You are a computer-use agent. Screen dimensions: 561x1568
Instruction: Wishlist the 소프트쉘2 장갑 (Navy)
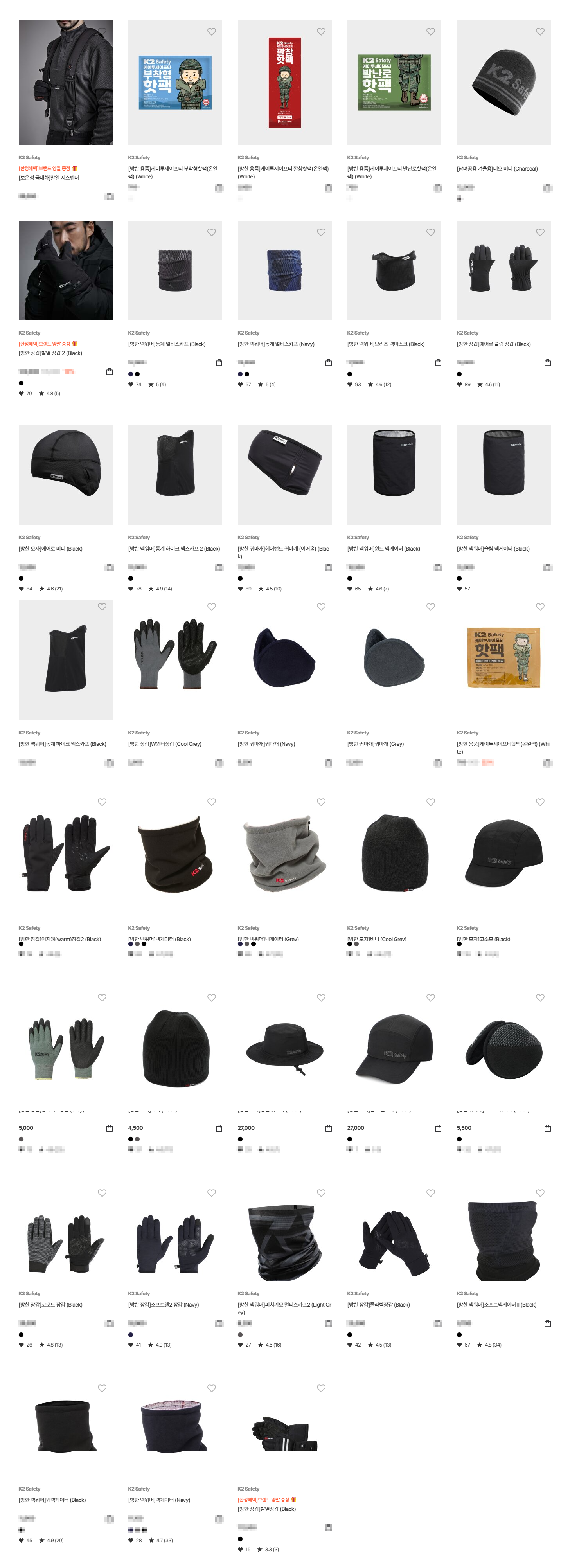211,1193
